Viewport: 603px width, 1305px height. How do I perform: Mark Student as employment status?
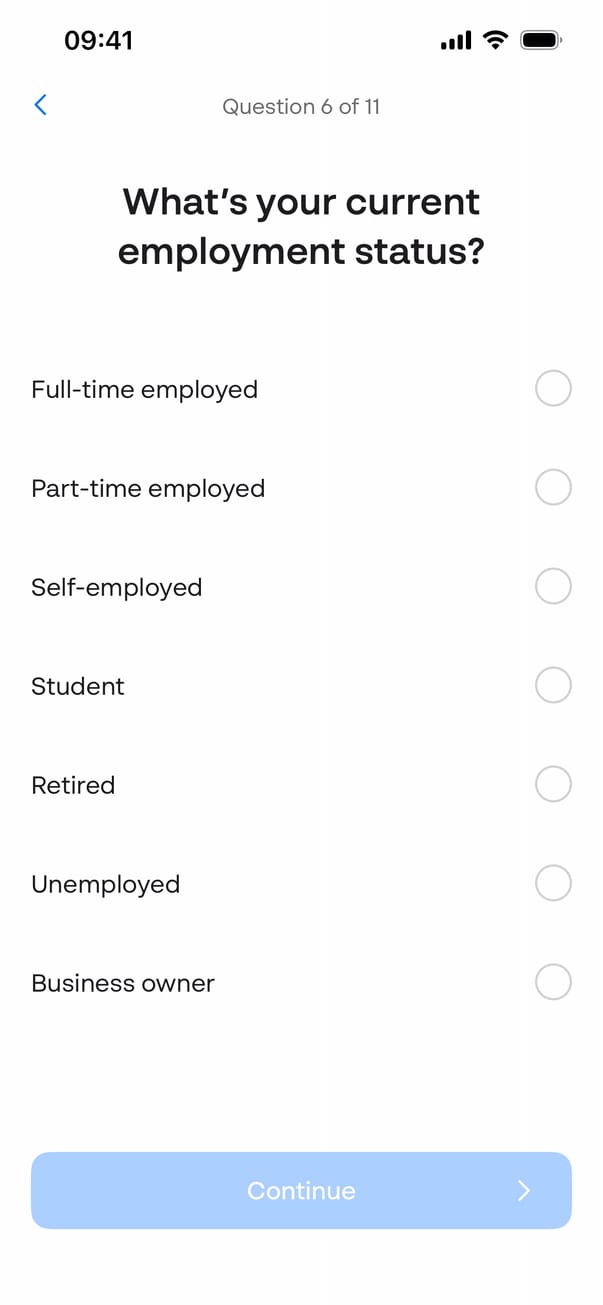553,685
